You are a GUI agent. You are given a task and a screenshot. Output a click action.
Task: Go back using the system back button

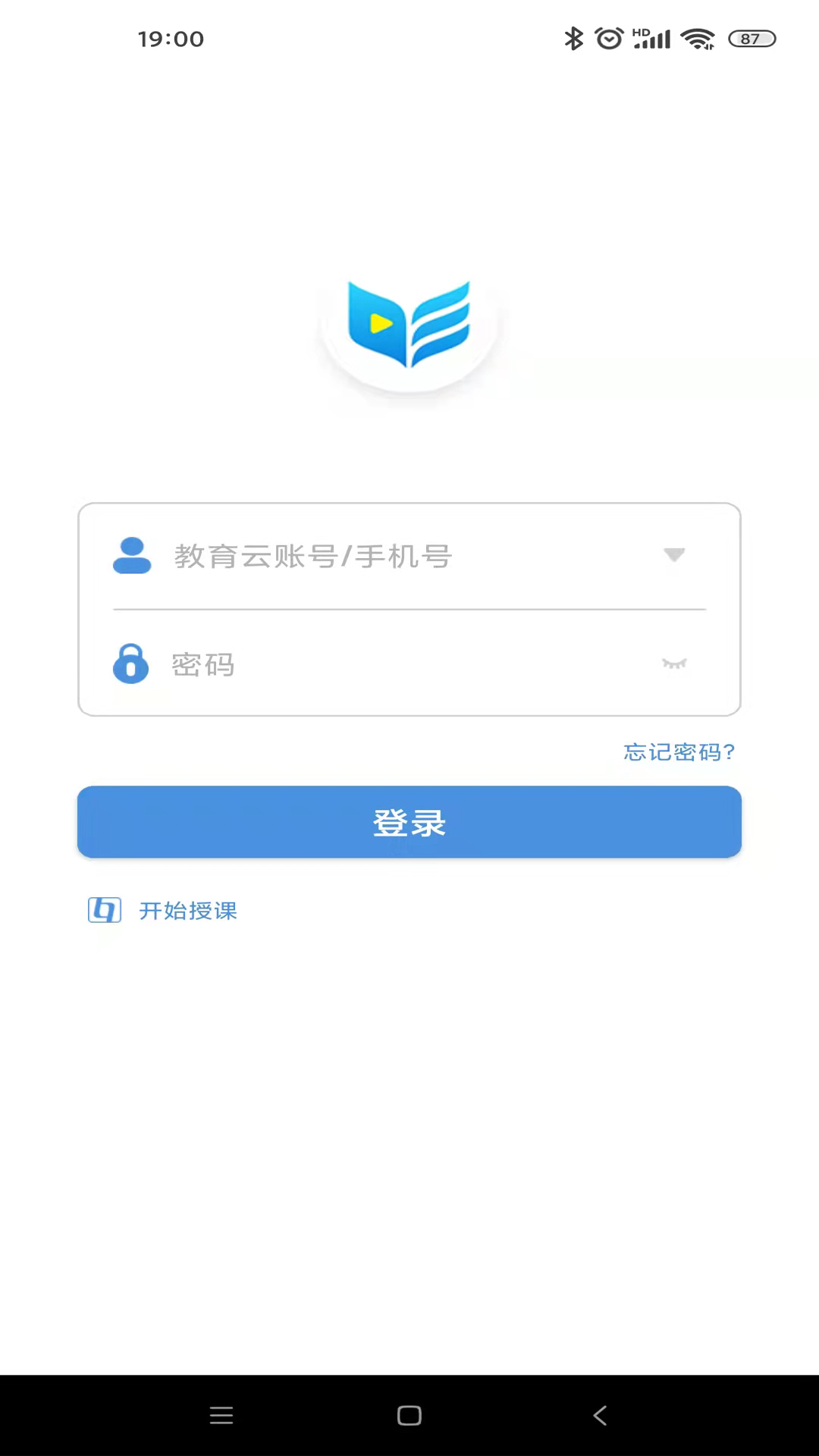600,1415
